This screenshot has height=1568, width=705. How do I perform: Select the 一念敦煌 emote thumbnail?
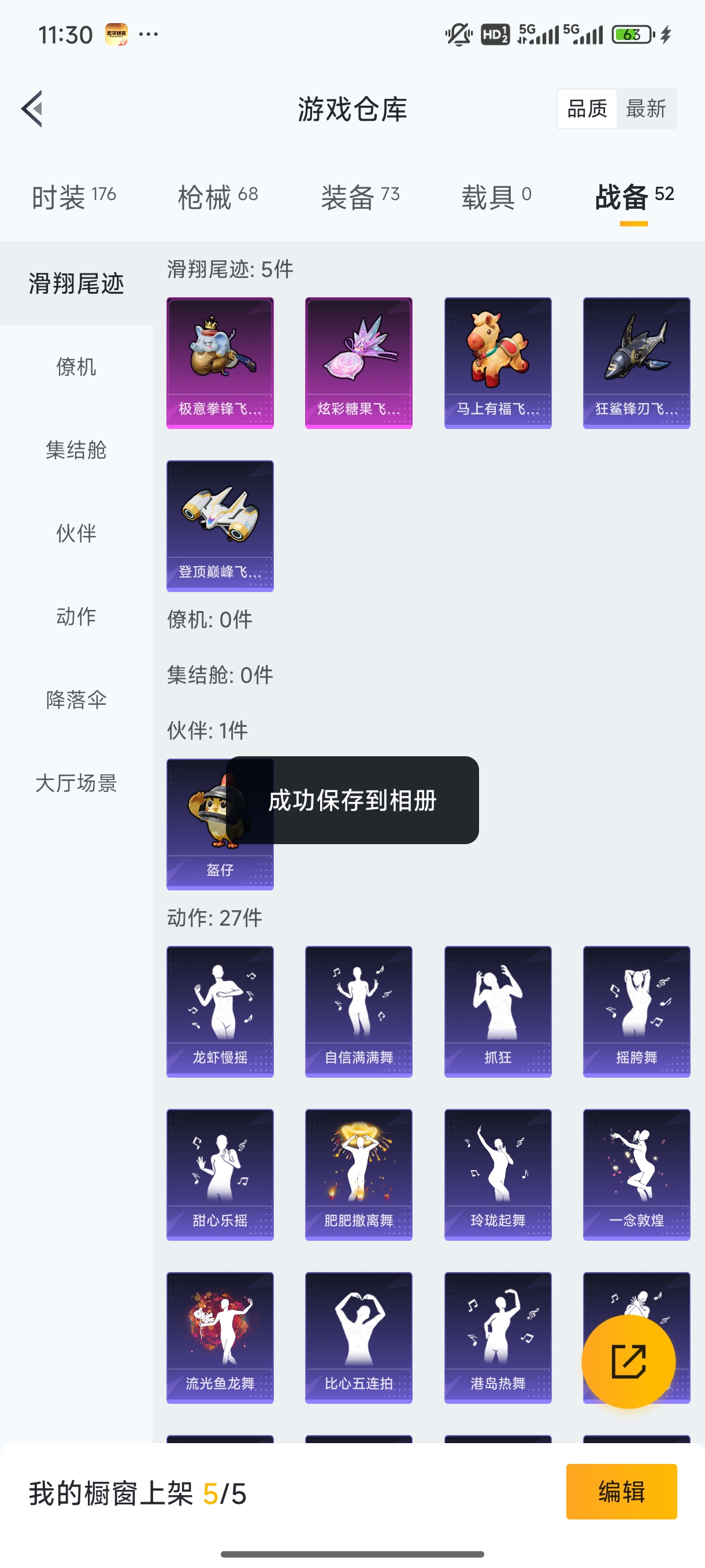tap(636, 1176)
